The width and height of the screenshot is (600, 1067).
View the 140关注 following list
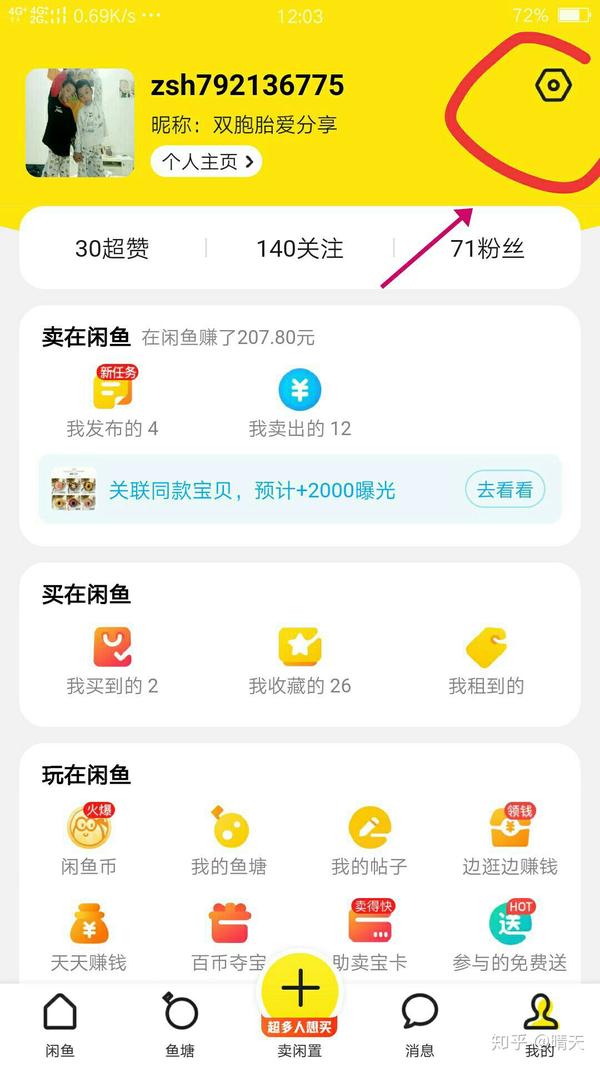click(299, 249)
